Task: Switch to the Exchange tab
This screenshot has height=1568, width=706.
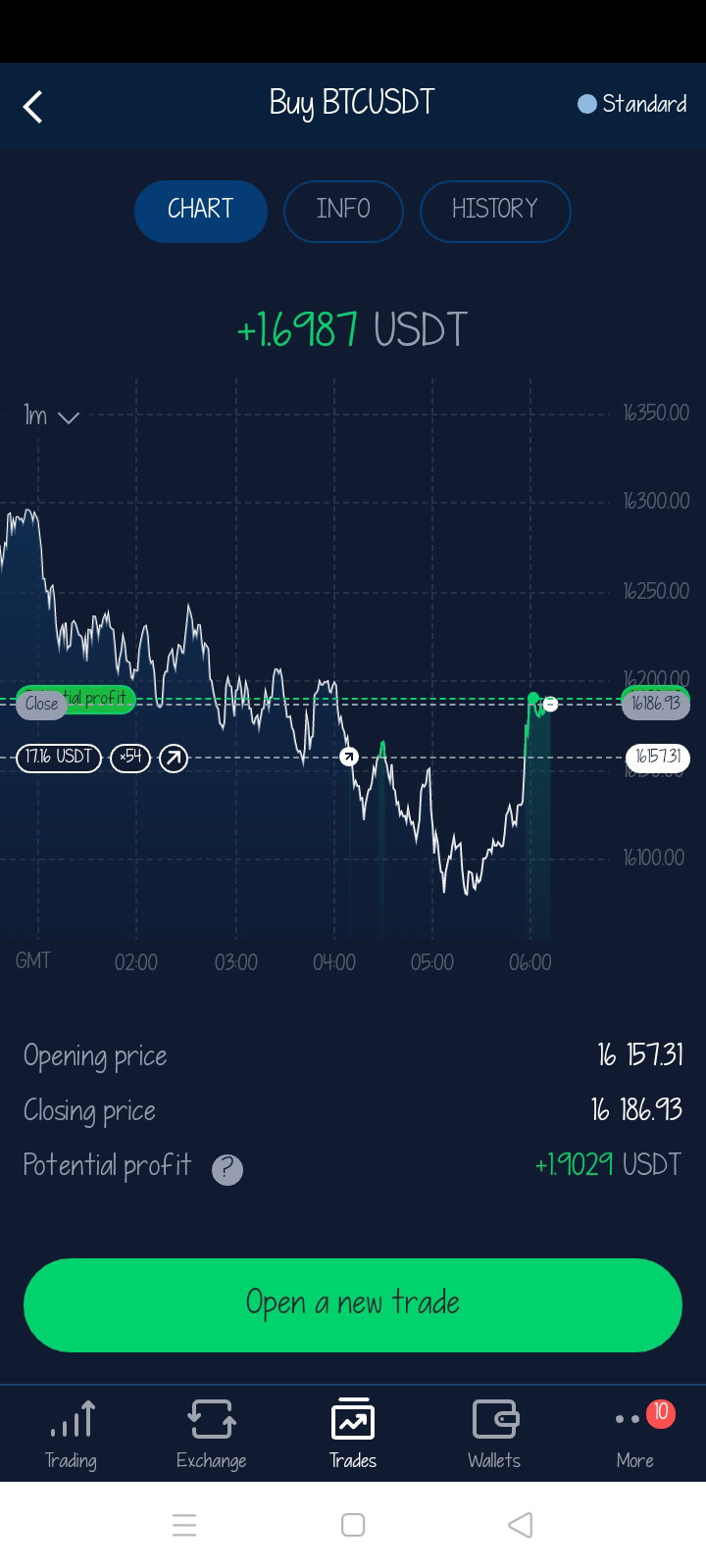Action: point(211,1434)
